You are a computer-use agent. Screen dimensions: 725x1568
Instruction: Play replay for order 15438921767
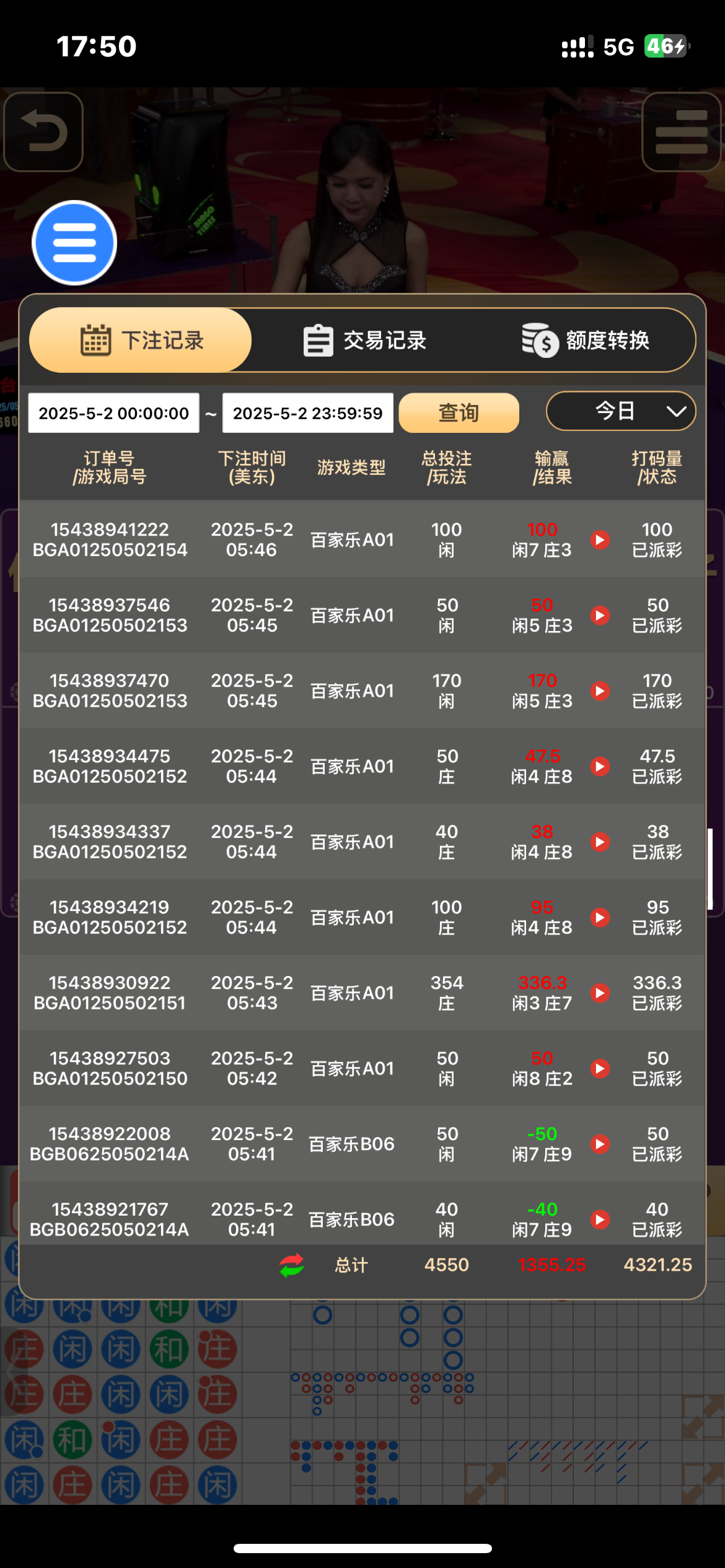(600, 1219)
